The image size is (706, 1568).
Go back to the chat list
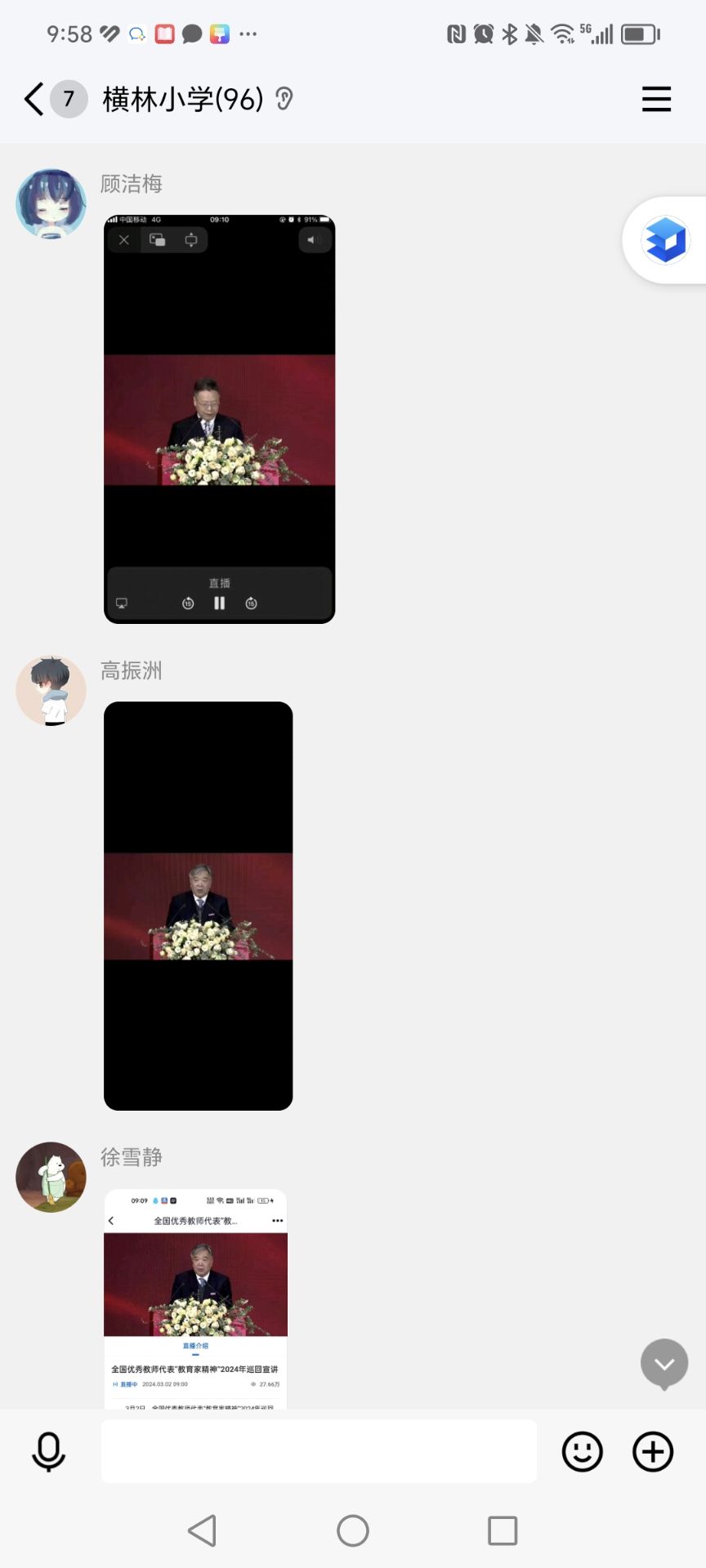tap(34, 100)
